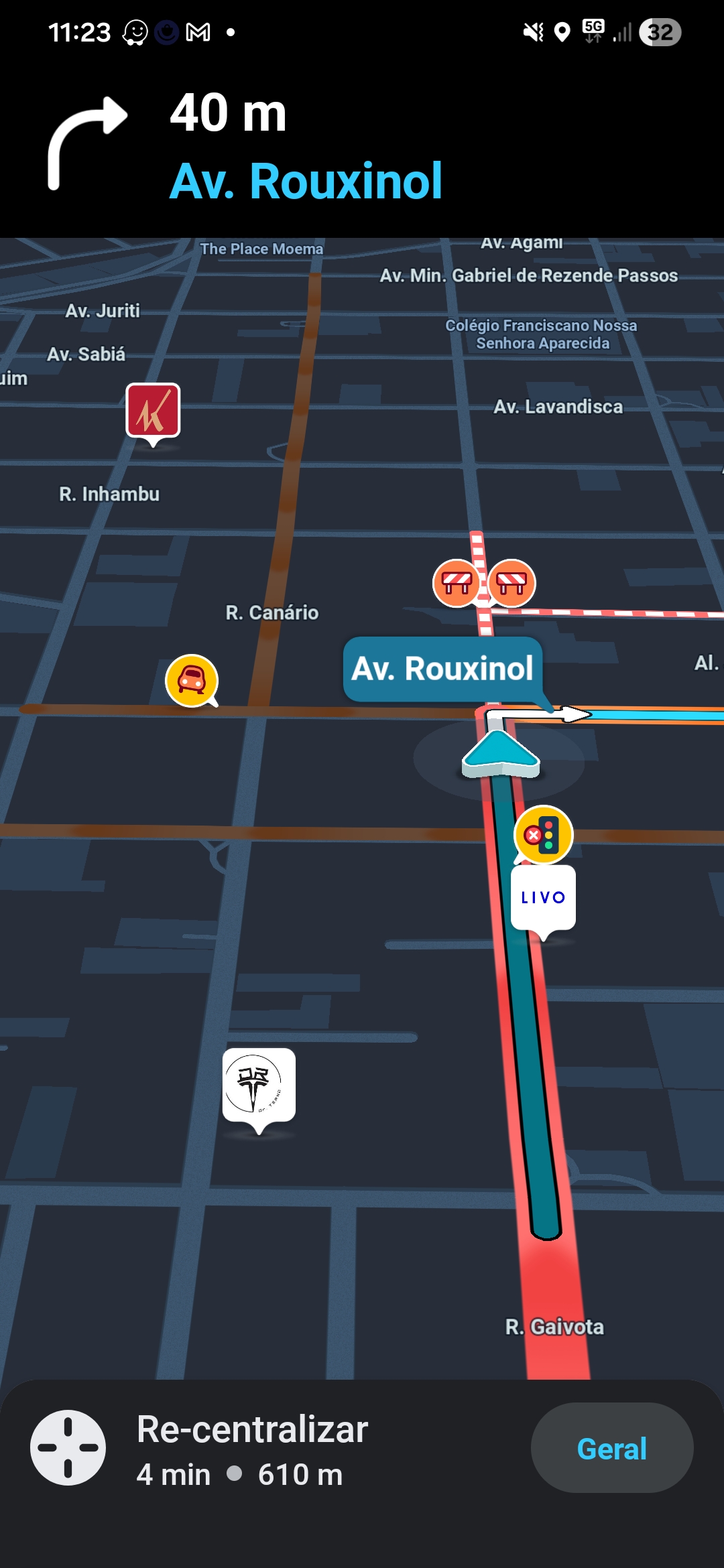724x1568 pixels.
Task: Open the red K logo place pin
Action: coord(153,409)
